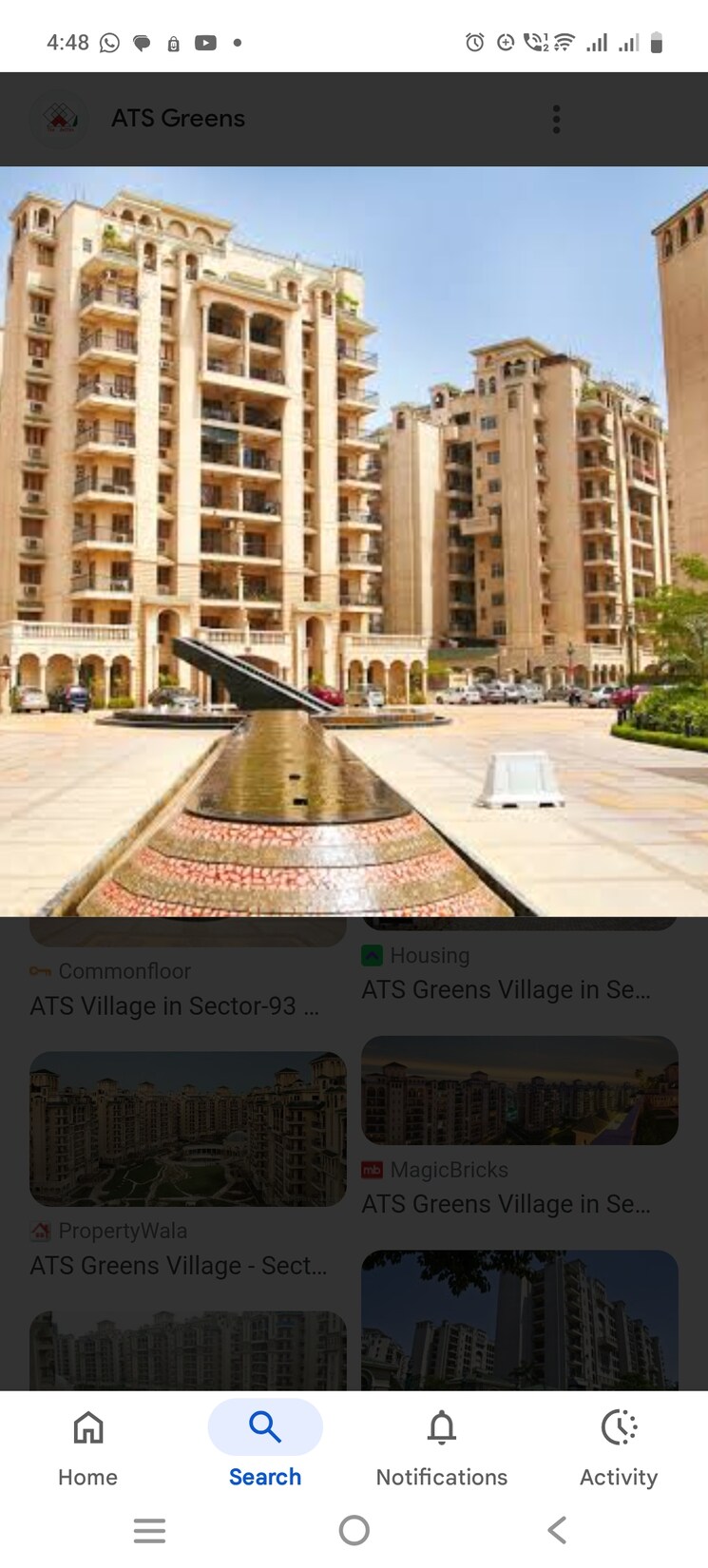This screenshot has width=708, height=1568.
Task: Switch to the Home tab
Action: (86, 1444)
